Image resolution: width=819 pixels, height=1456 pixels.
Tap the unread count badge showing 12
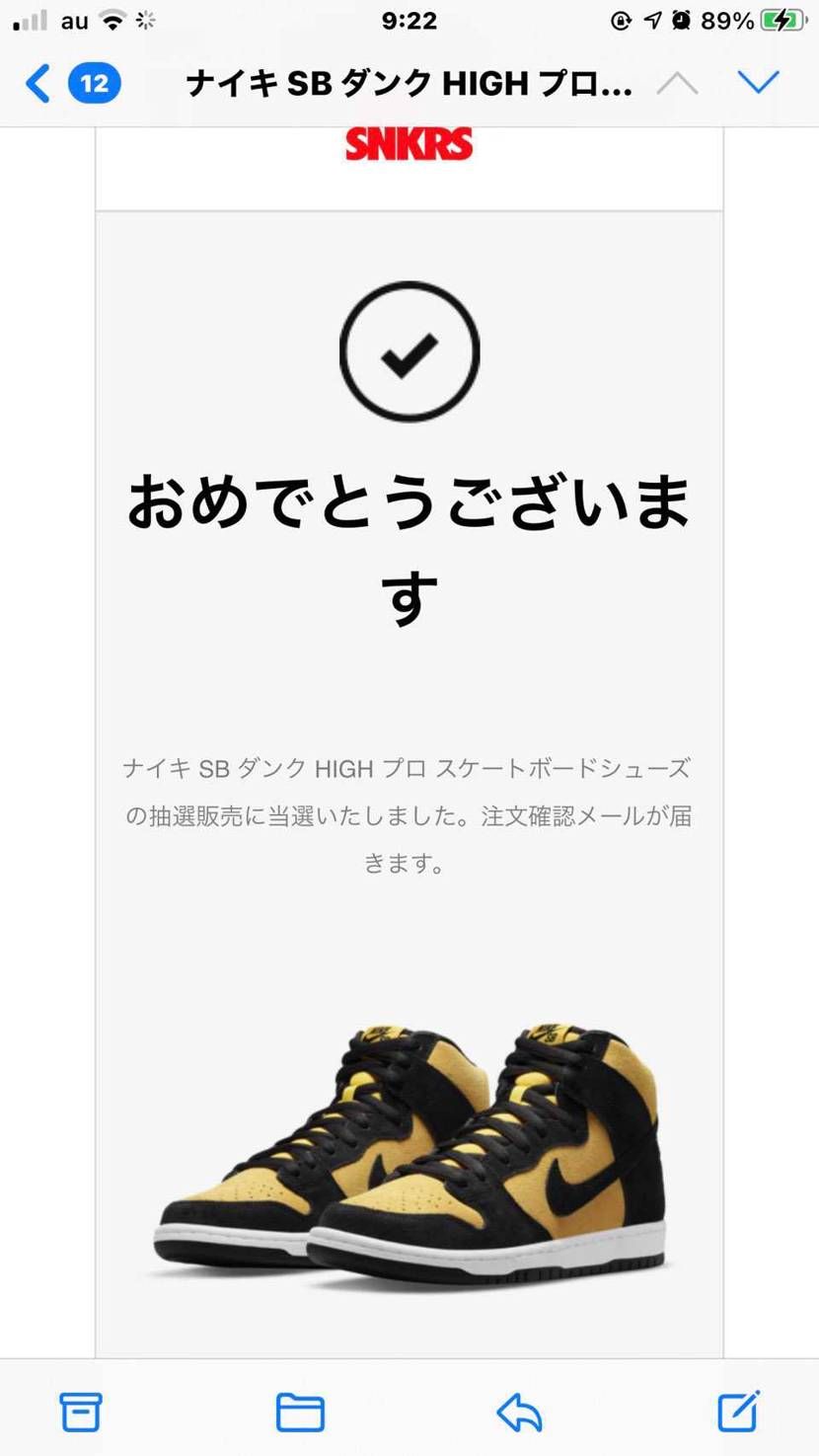pyautogui.click(x=94, y=84)
